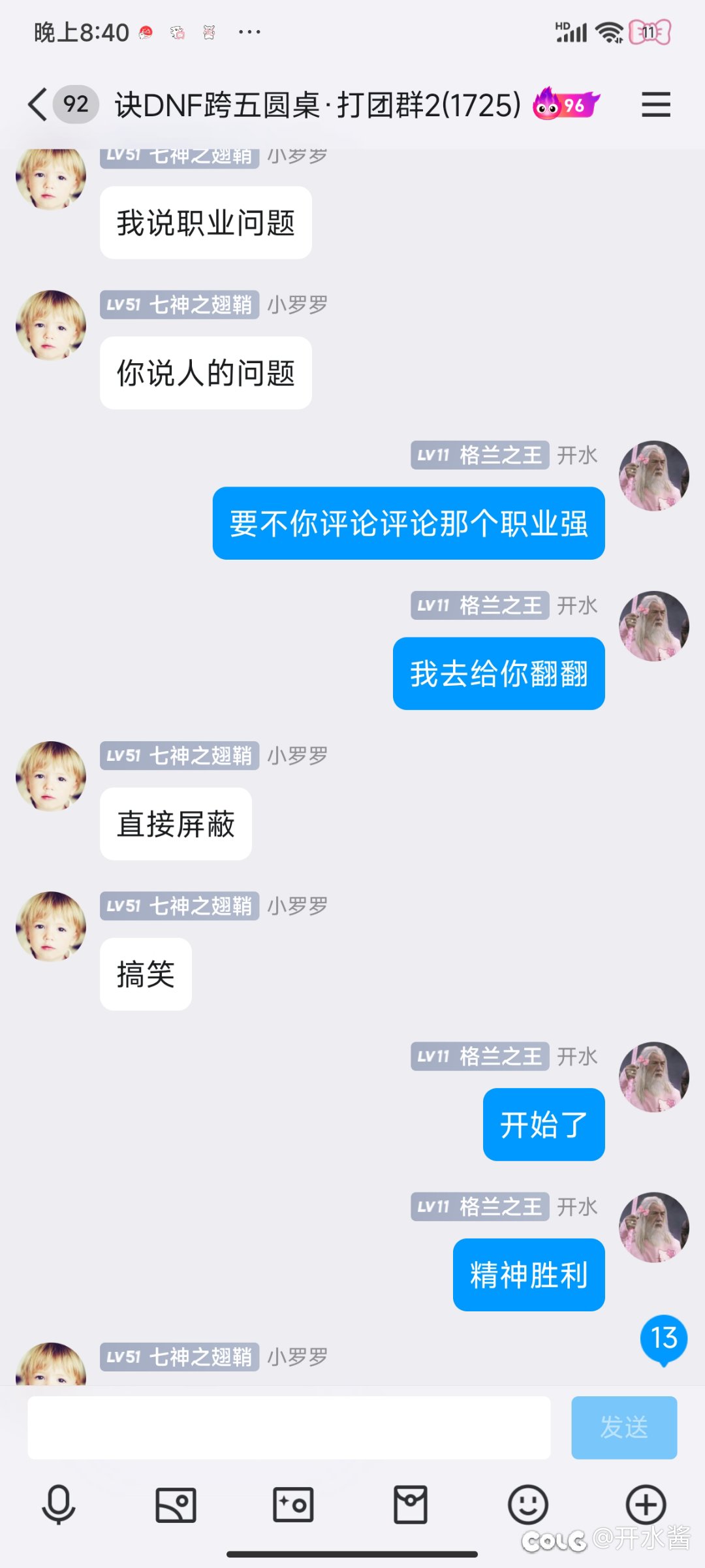The image size is (705, 1568).
Task: Open the red packet icon
Action: point(411,1505)
